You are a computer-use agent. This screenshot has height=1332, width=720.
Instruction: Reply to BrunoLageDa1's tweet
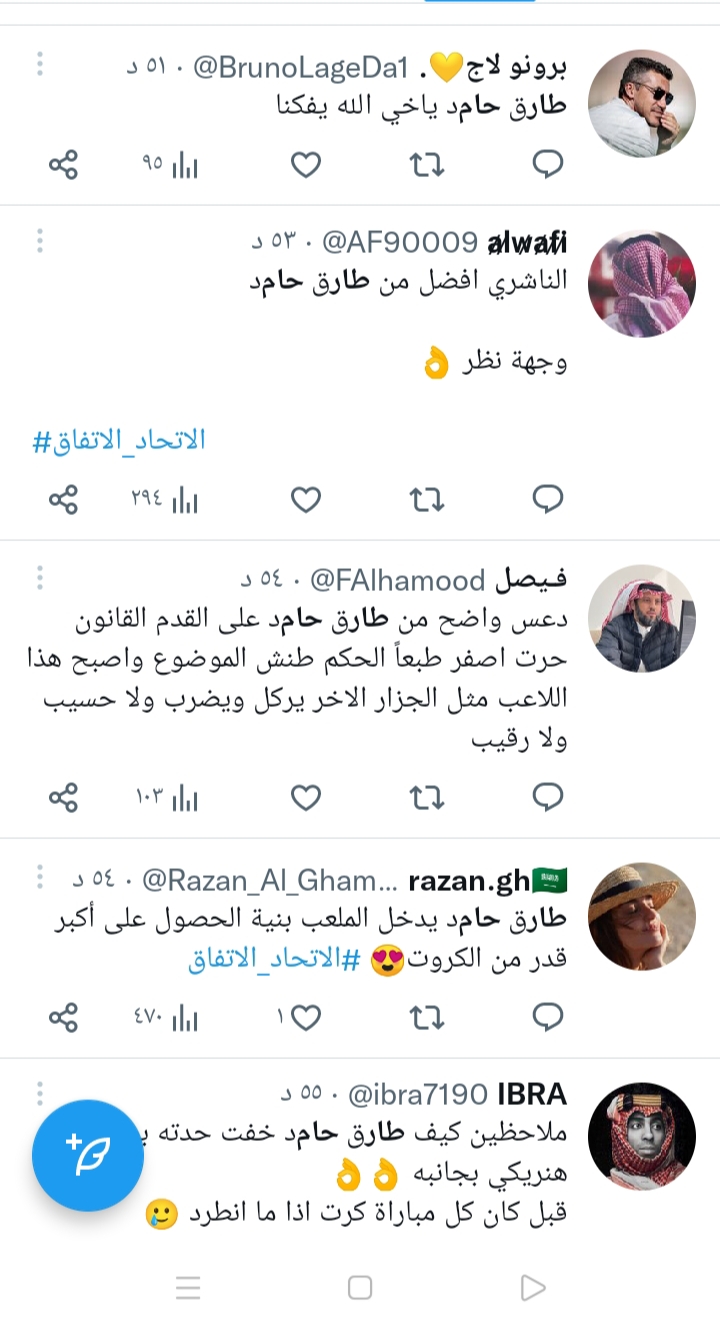coord(547,165)
